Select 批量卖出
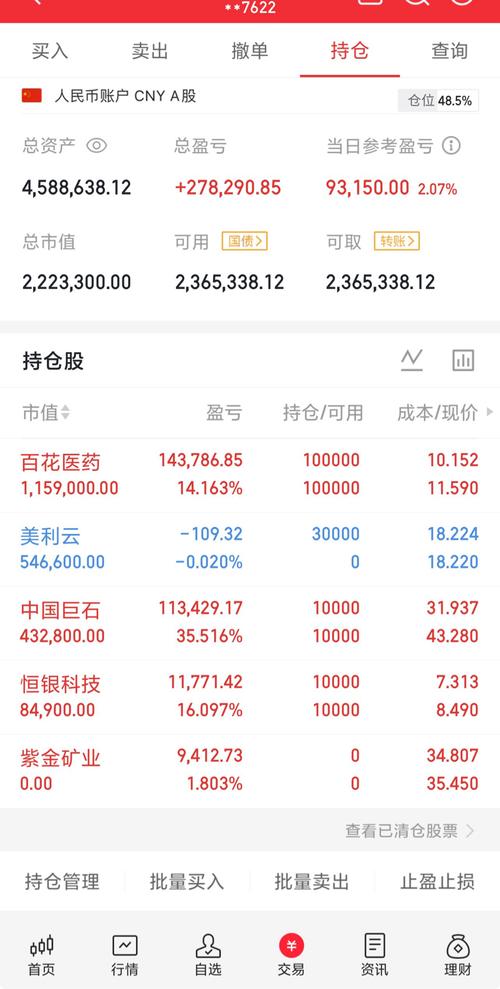The height and width of the screenshot is (989, 500). (x=311, y=881)
